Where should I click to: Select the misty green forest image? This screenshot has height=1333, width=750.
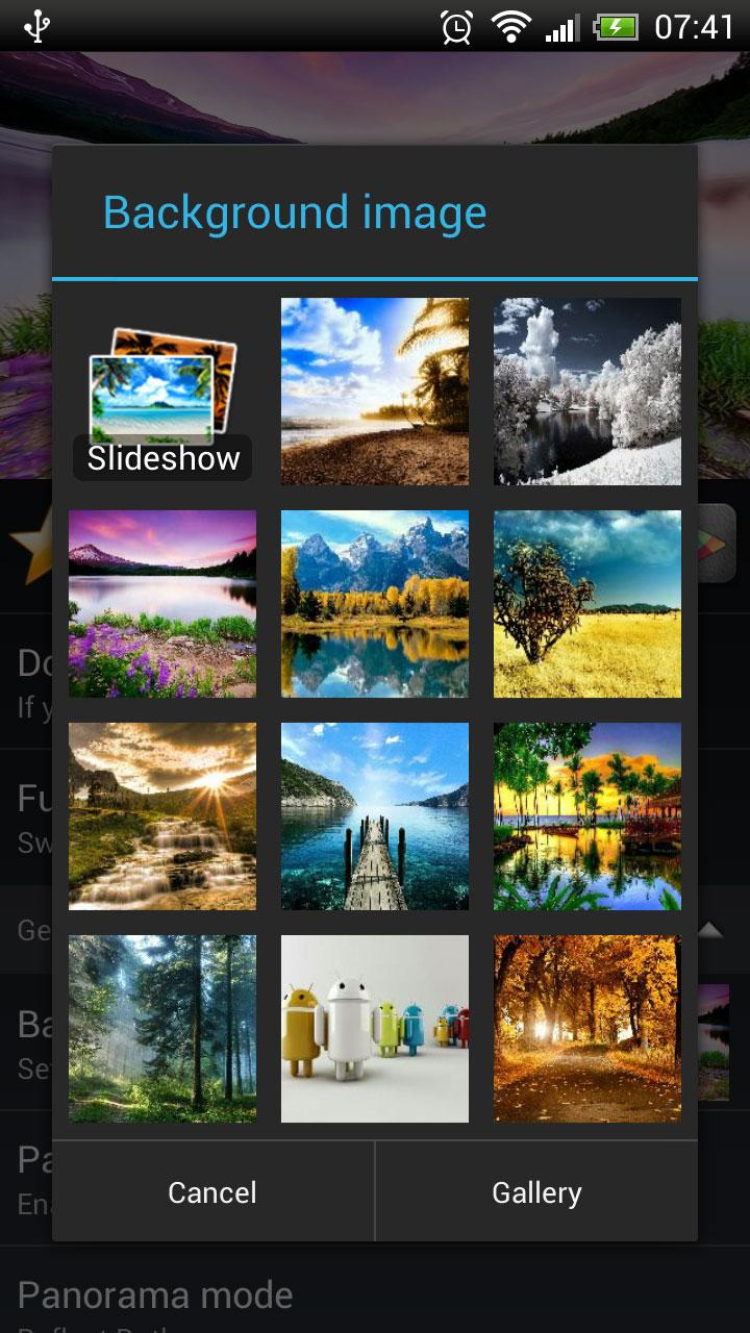(x=162, y=1028)
